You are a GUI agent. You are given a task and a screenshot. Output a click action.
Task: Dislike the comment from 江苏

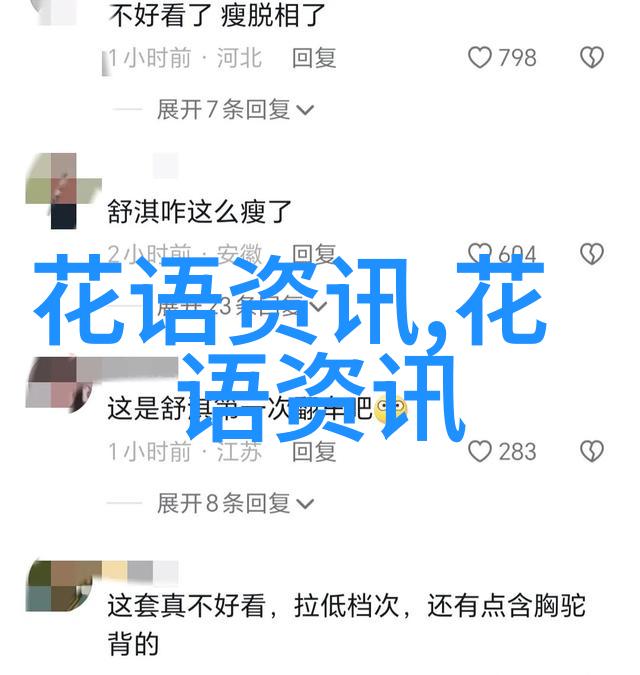592,452
